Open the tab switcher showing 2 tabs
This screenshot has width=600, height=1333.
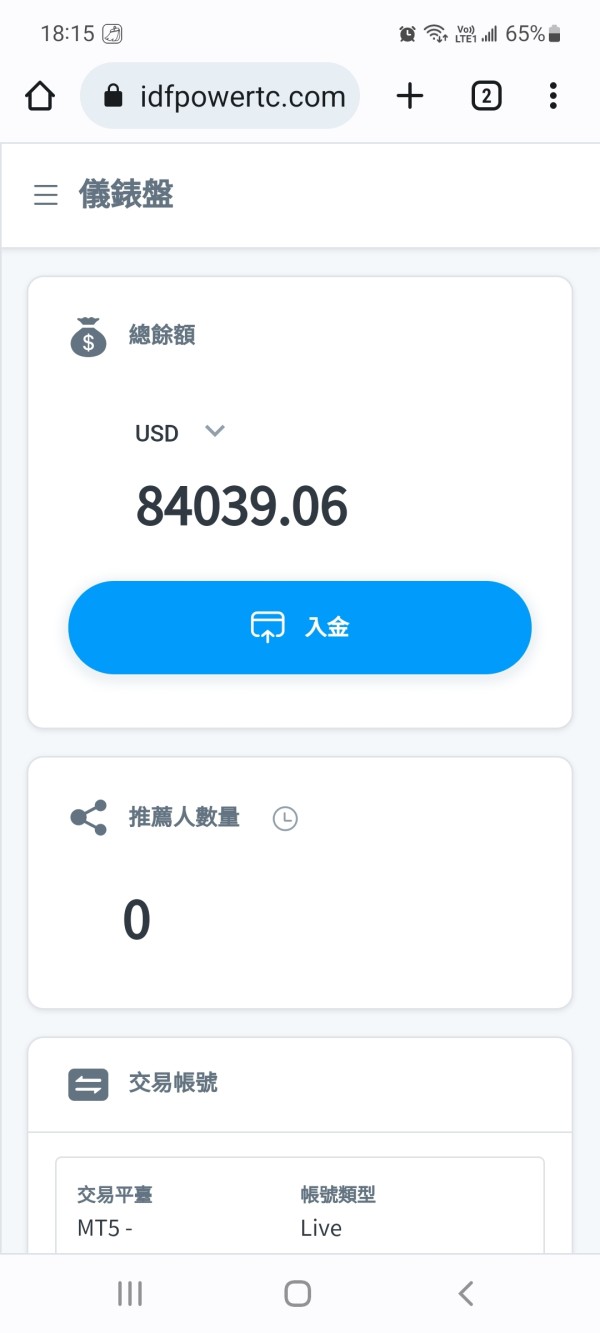[x=486, y=96]
